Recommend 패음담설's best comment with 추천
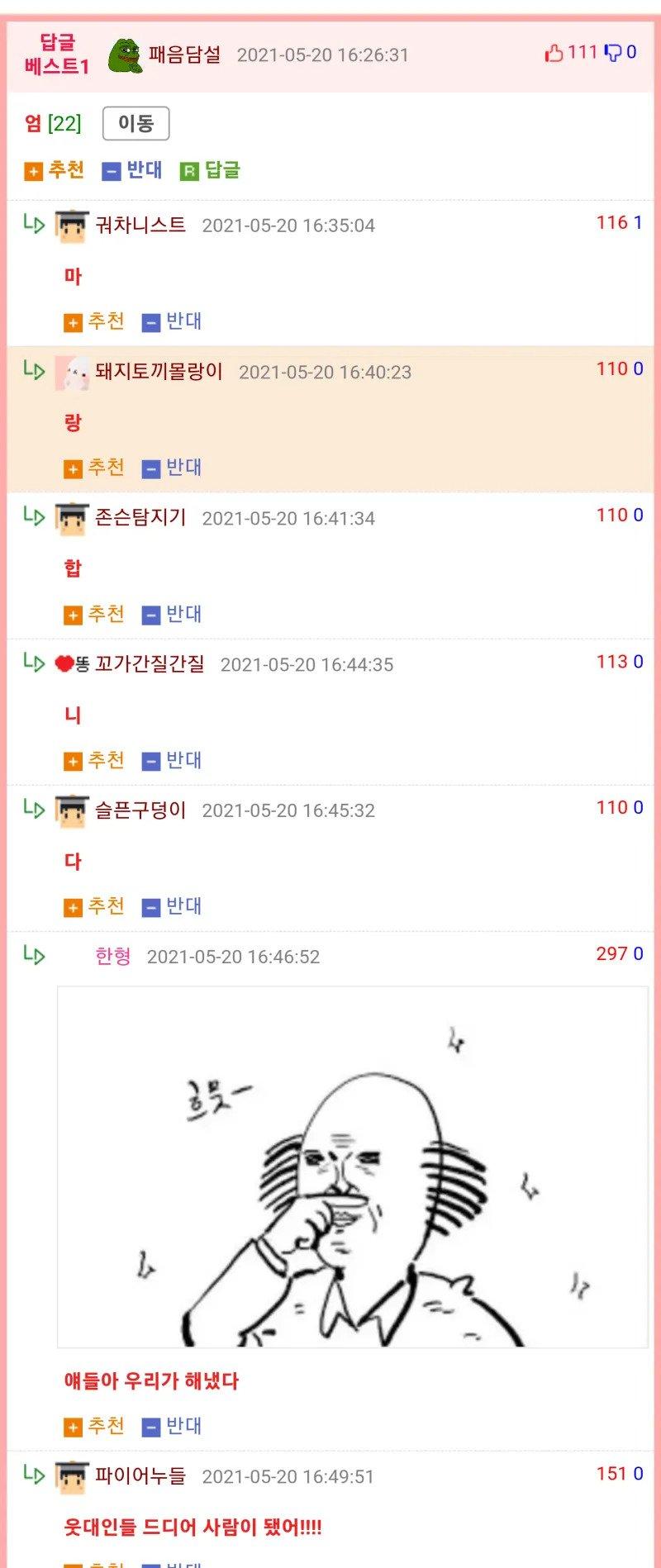The image size is (661, 1568). (55, 170)
